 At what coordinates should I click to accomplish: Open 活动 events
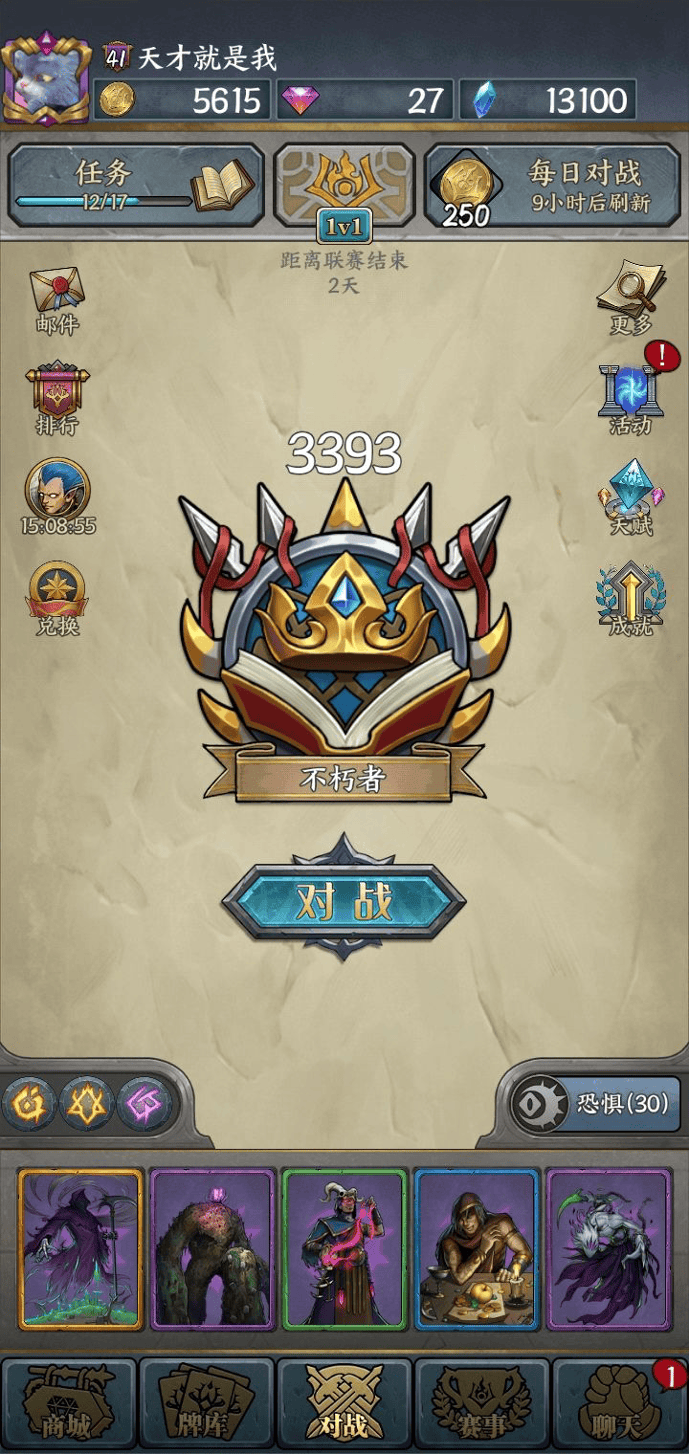630,396
